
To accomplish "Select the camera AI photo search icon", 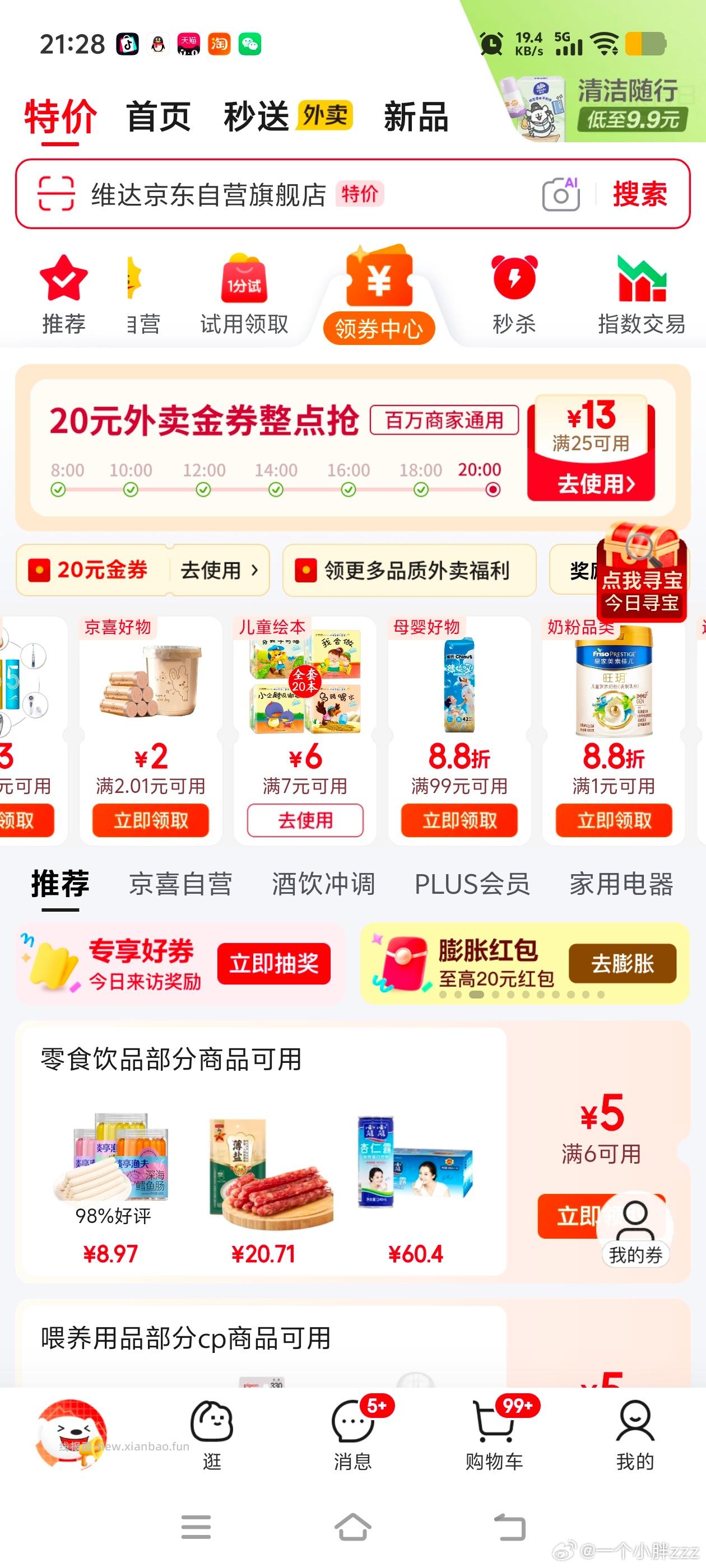I will [x=561, y=194].
